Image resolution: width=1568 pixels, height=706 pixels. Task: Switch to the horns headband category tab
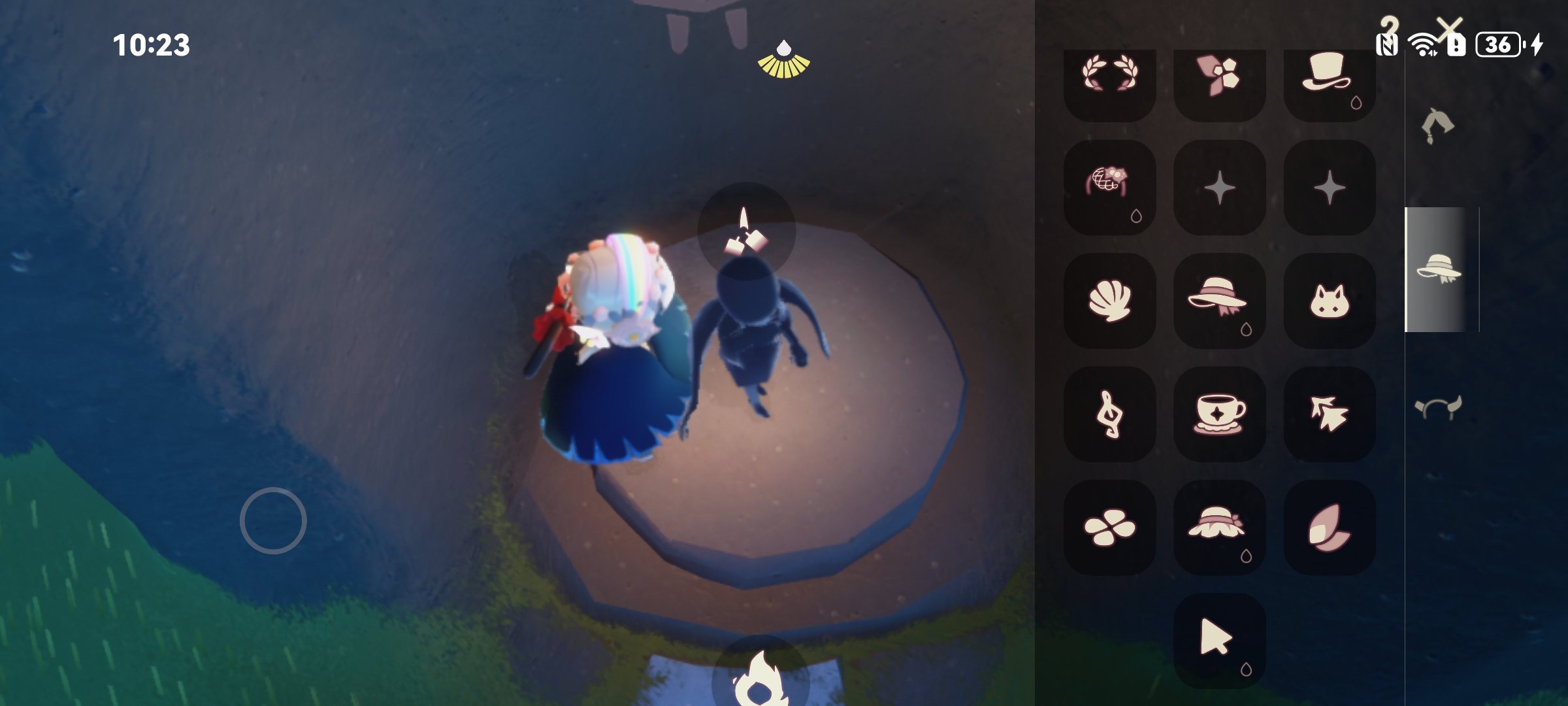point(1437,408)
